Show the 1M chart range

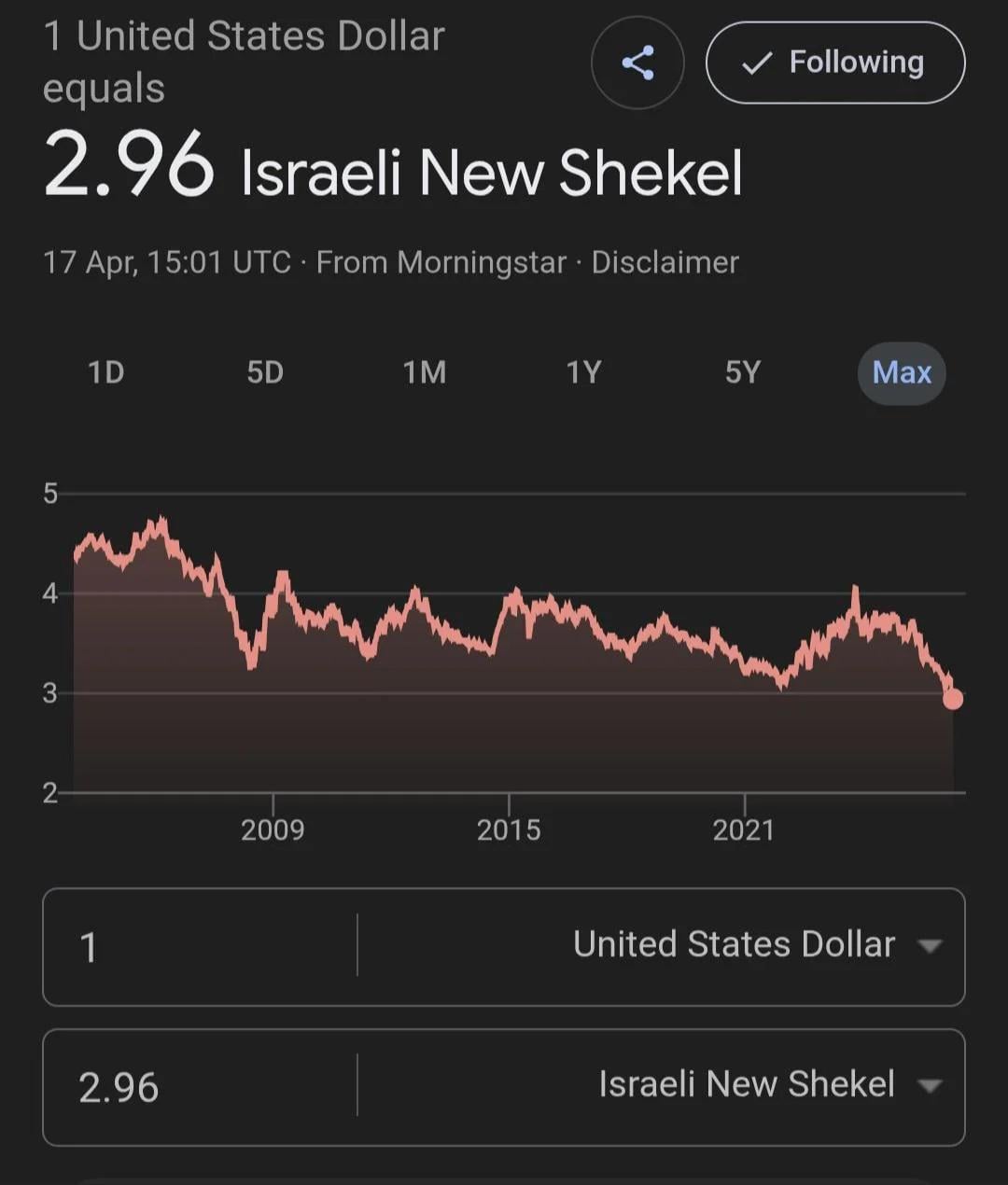tap(425, 373)
